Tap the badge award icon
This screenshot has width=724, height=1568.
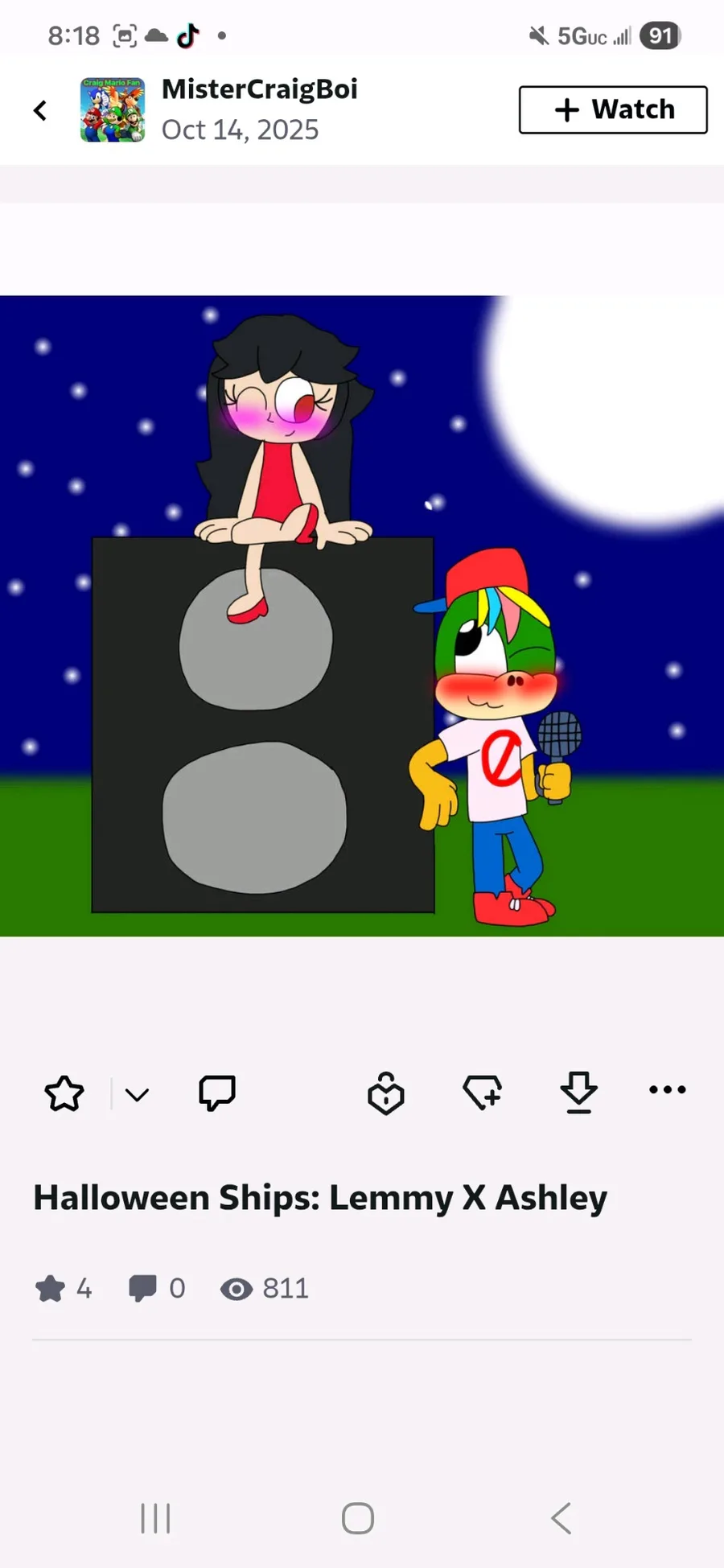[x=386, y=1093]
